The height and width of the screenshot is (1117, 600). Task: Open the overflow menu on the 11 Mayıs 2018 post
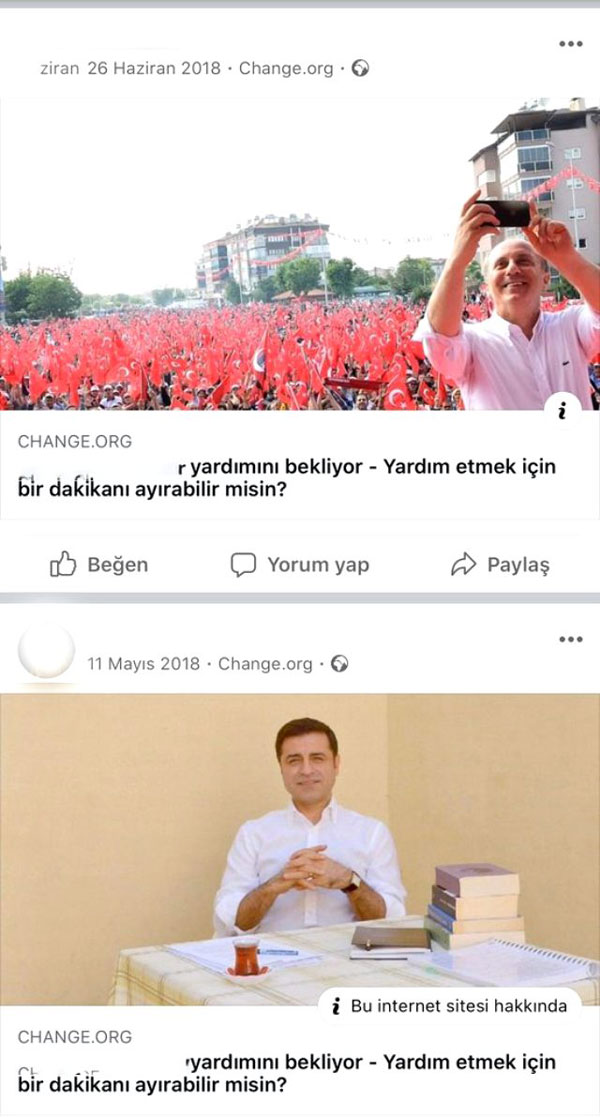(x=570, y=640)
